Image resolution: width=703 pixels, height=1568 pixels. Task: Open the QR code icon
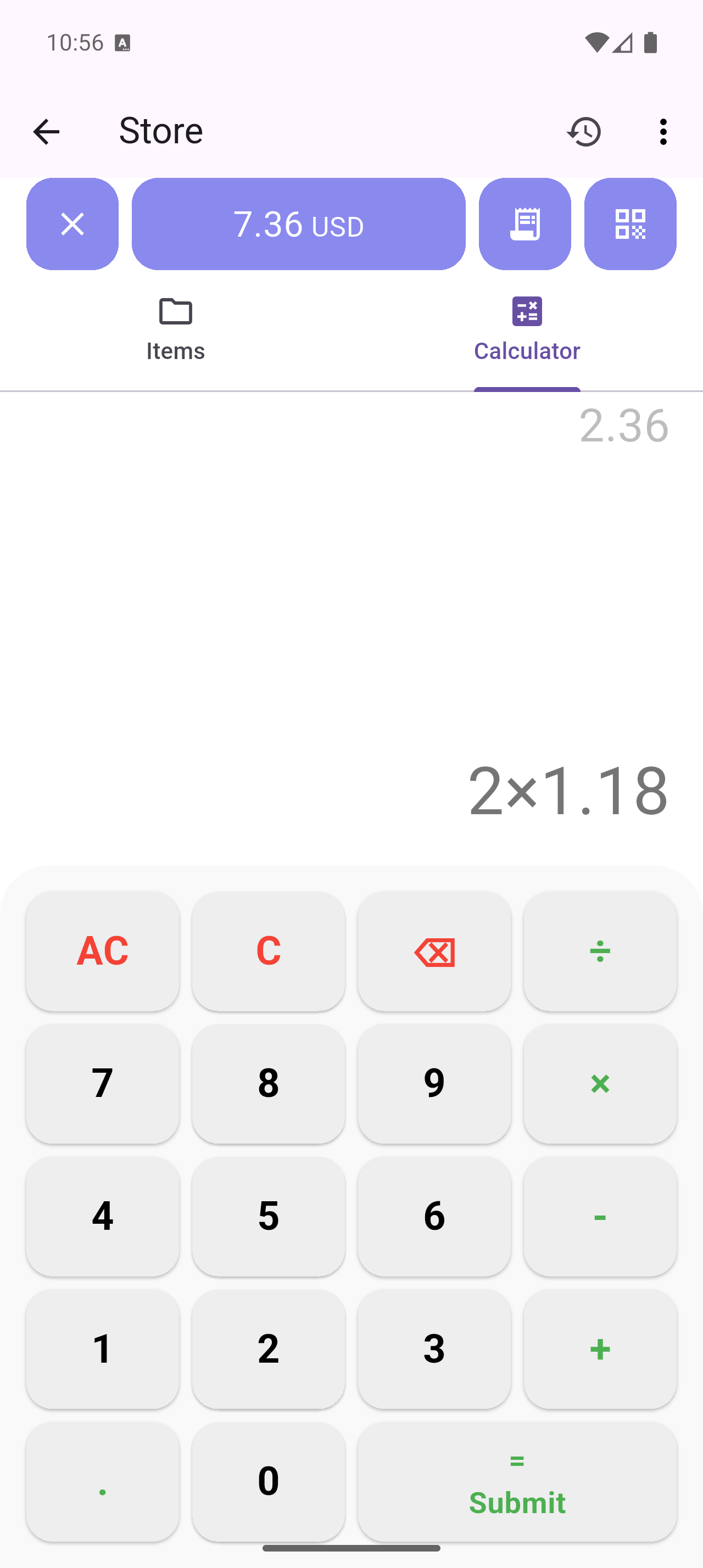coord(629,223)
